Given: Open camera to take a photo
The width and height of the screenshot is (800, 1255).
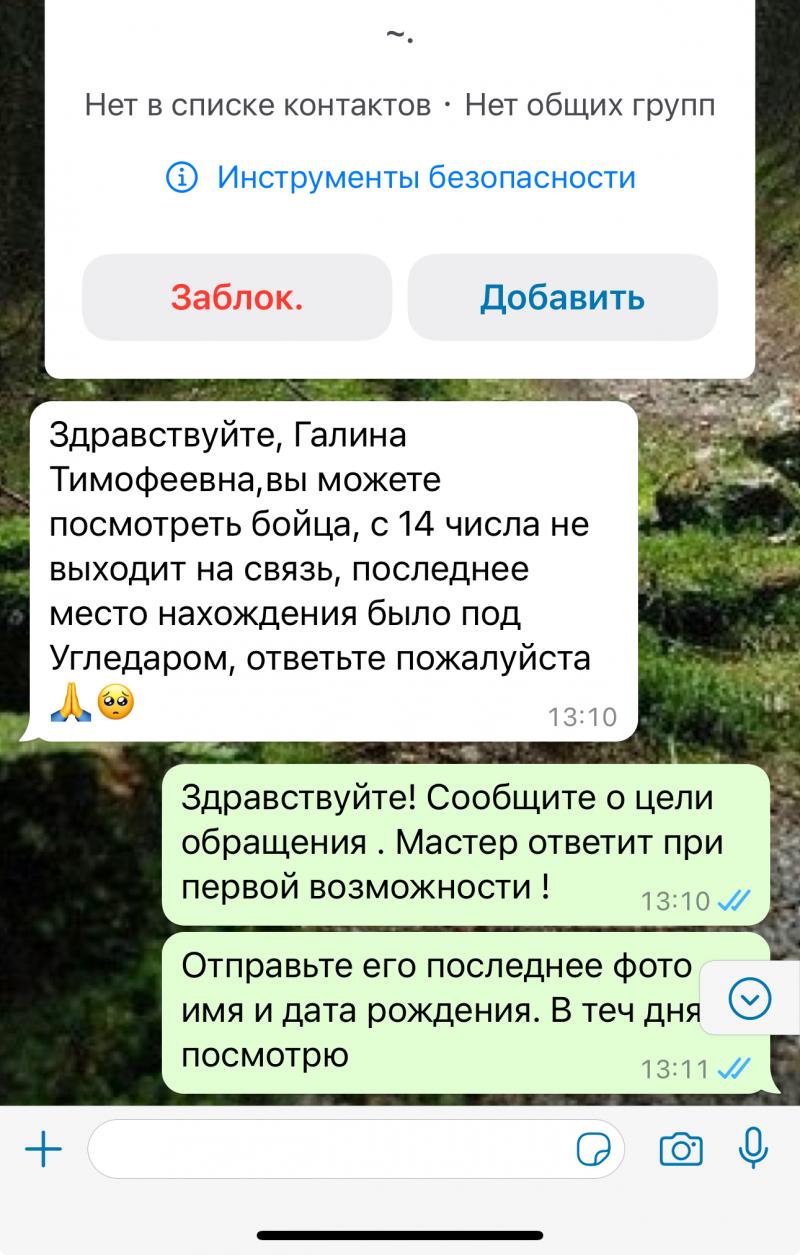Looking at the screenshot, I should (681, 1149).
